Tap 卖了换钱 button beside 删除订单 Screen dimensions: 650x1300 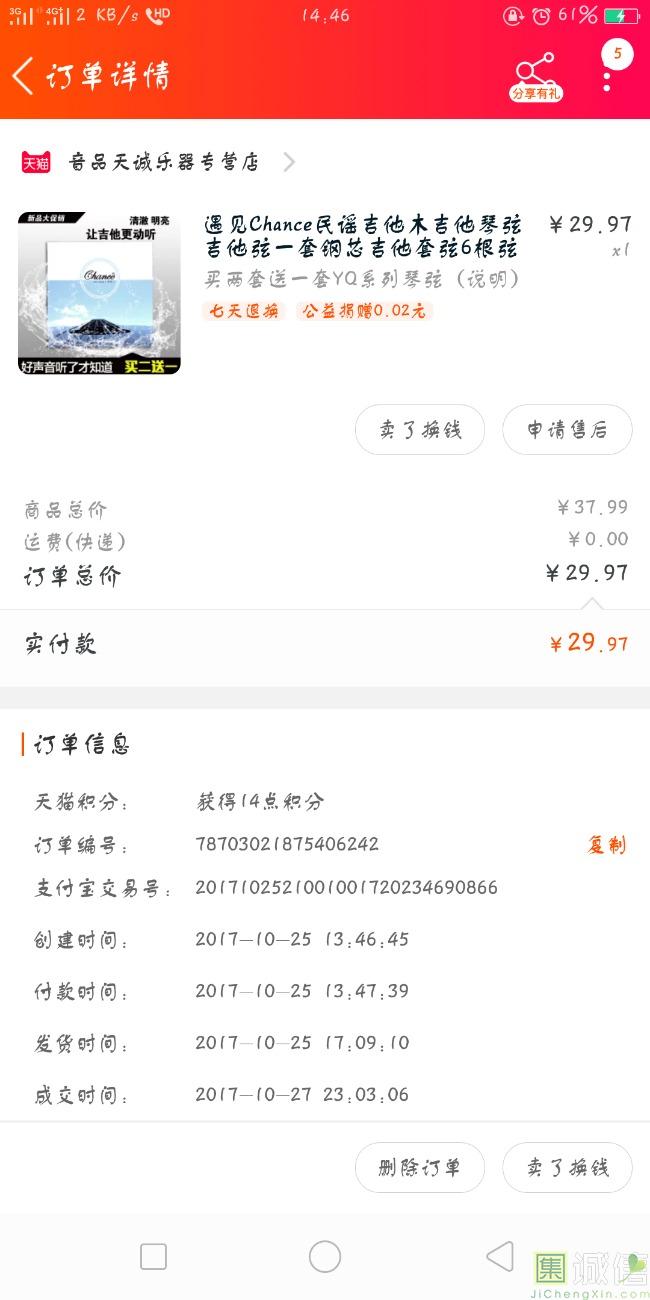pos(567,1168)
